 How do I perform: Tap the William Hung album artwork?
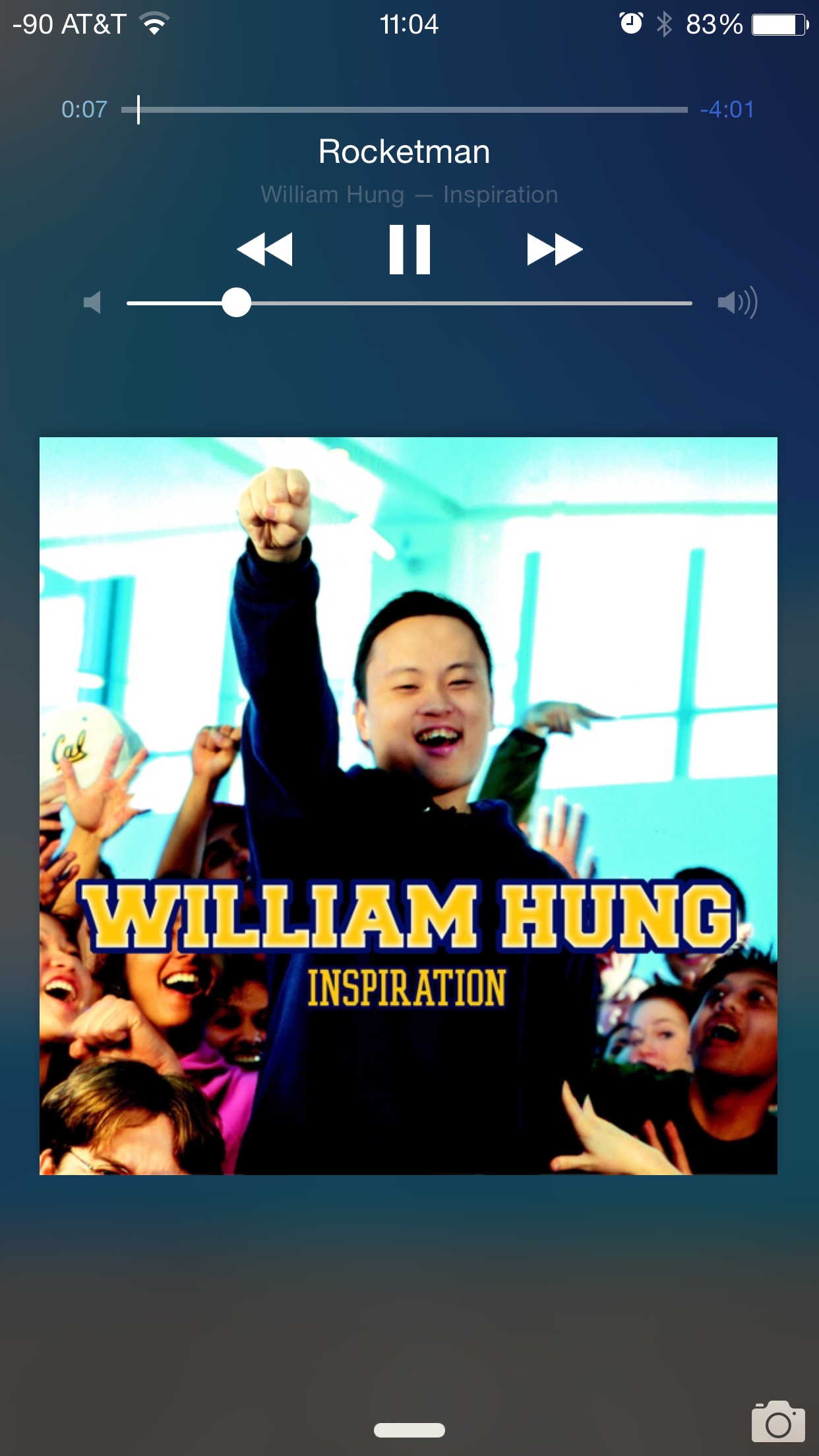coord(408,806)
